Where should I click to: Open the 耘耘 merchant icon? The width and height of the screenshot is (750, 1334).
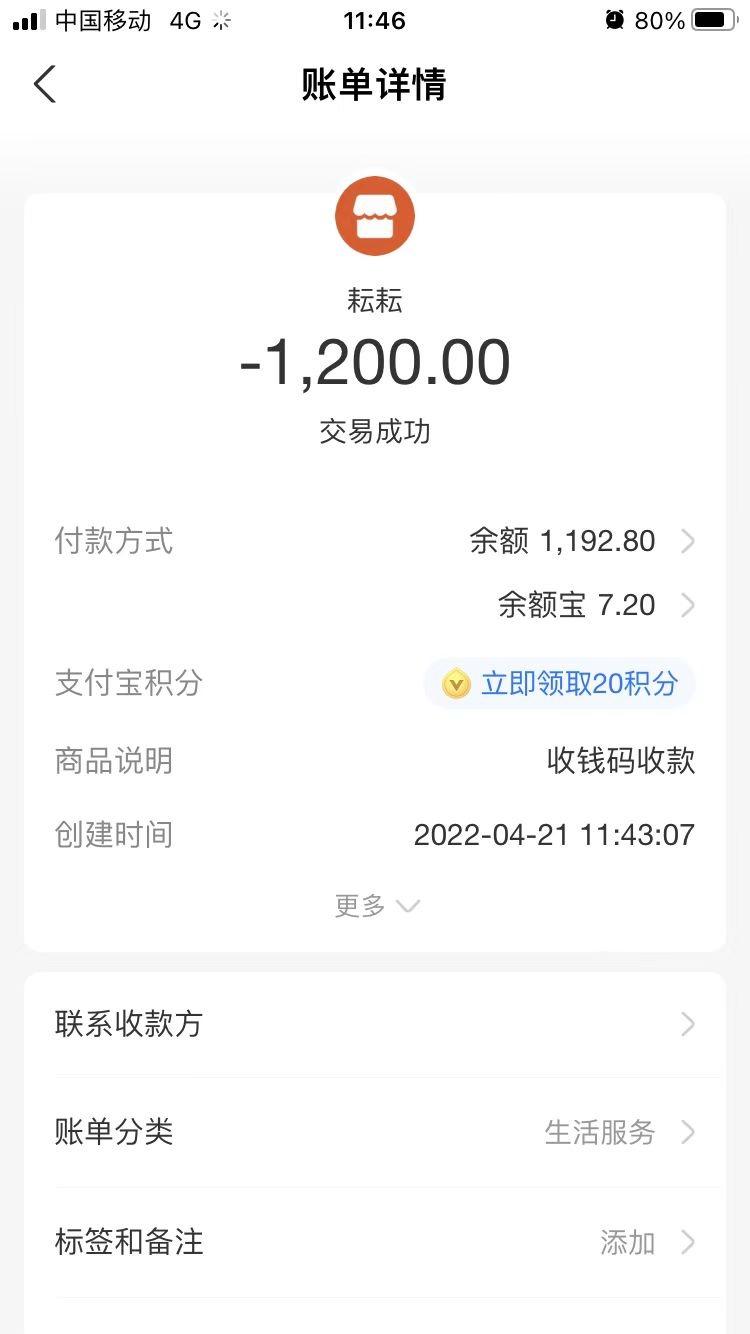[x=375, y=216]
